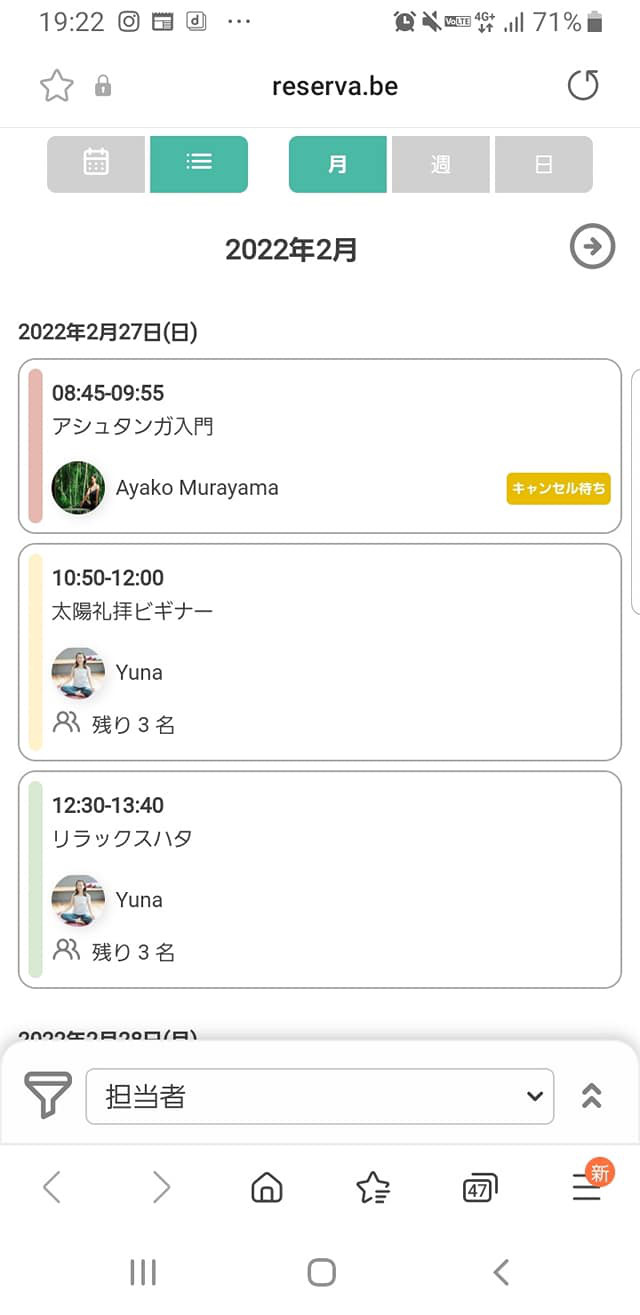Tap the system back button
Viewport: 640px width, 1315px height.
(501, 1272)
